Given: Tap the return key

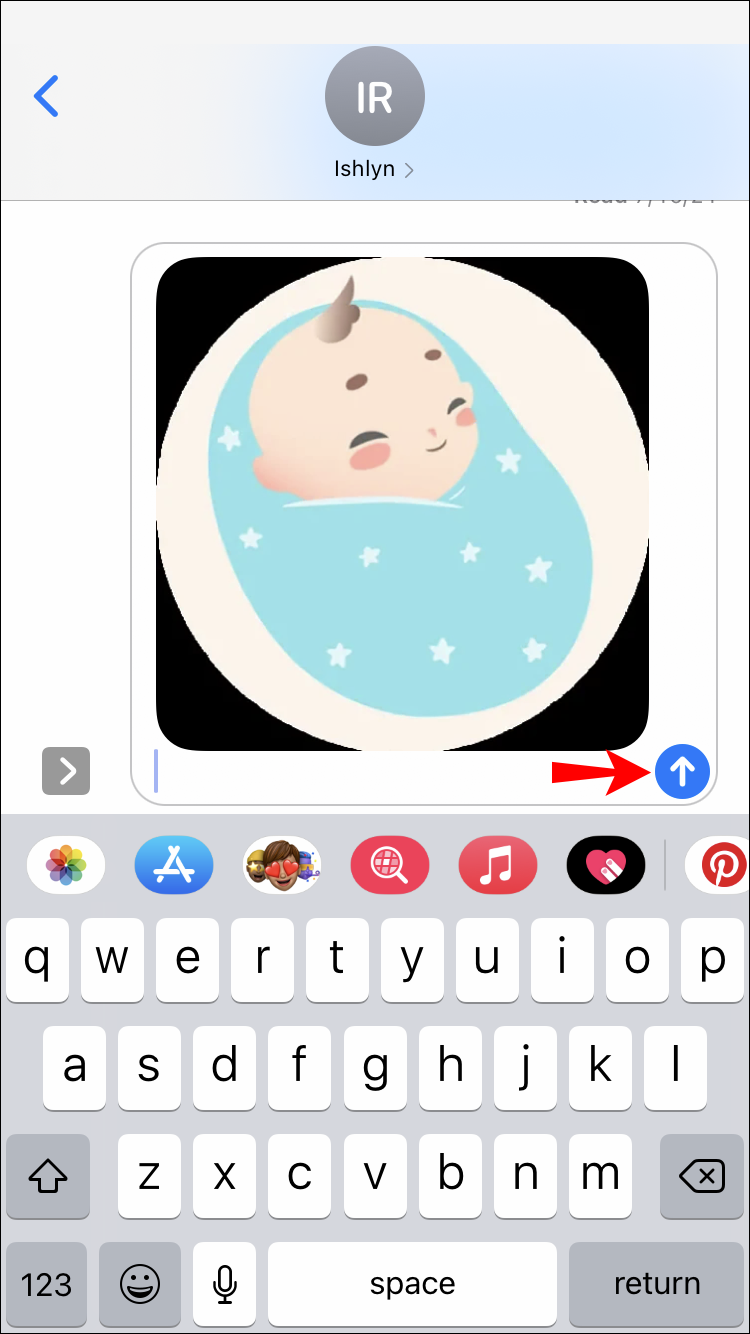Looking at the screenshot, I should point(657,1284).
